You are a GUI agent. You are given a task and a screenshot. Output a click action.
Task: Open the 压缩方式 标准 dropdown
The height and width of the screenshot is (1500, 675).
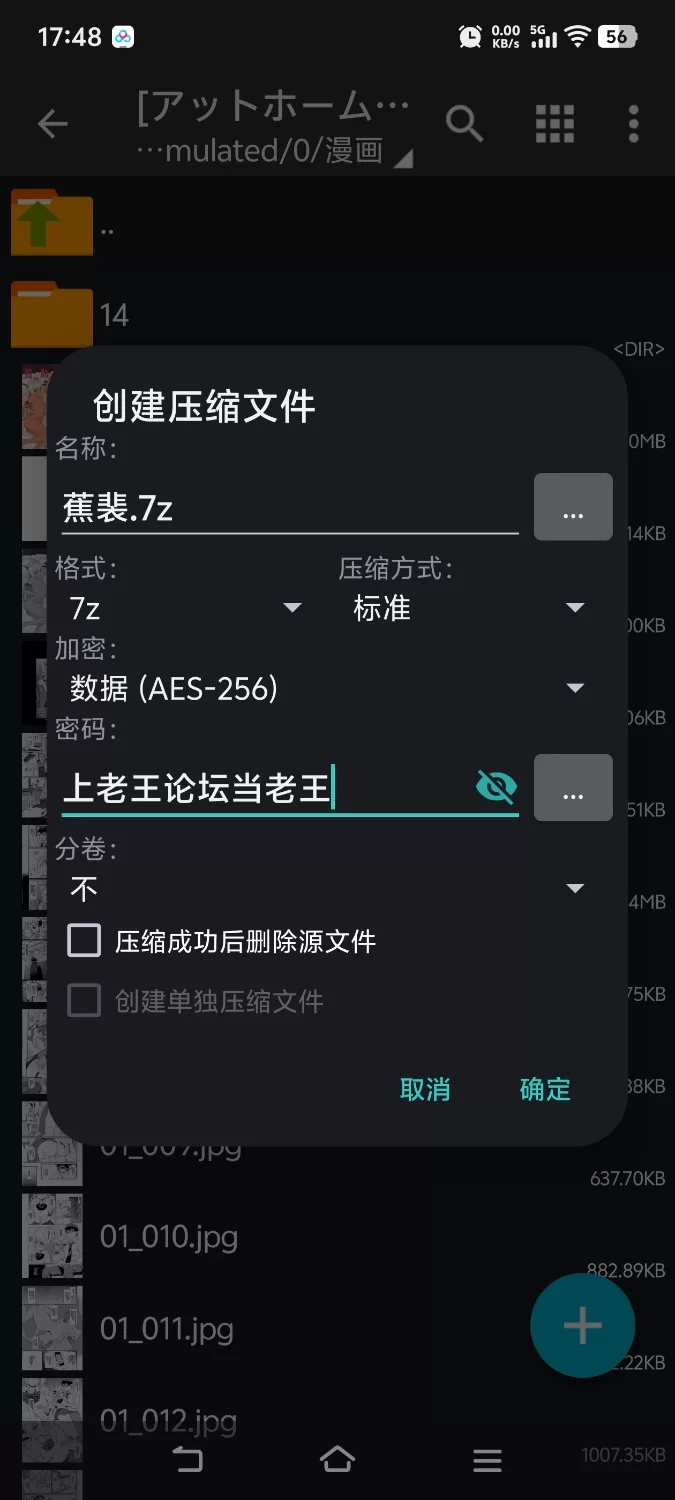pos(467,608)
